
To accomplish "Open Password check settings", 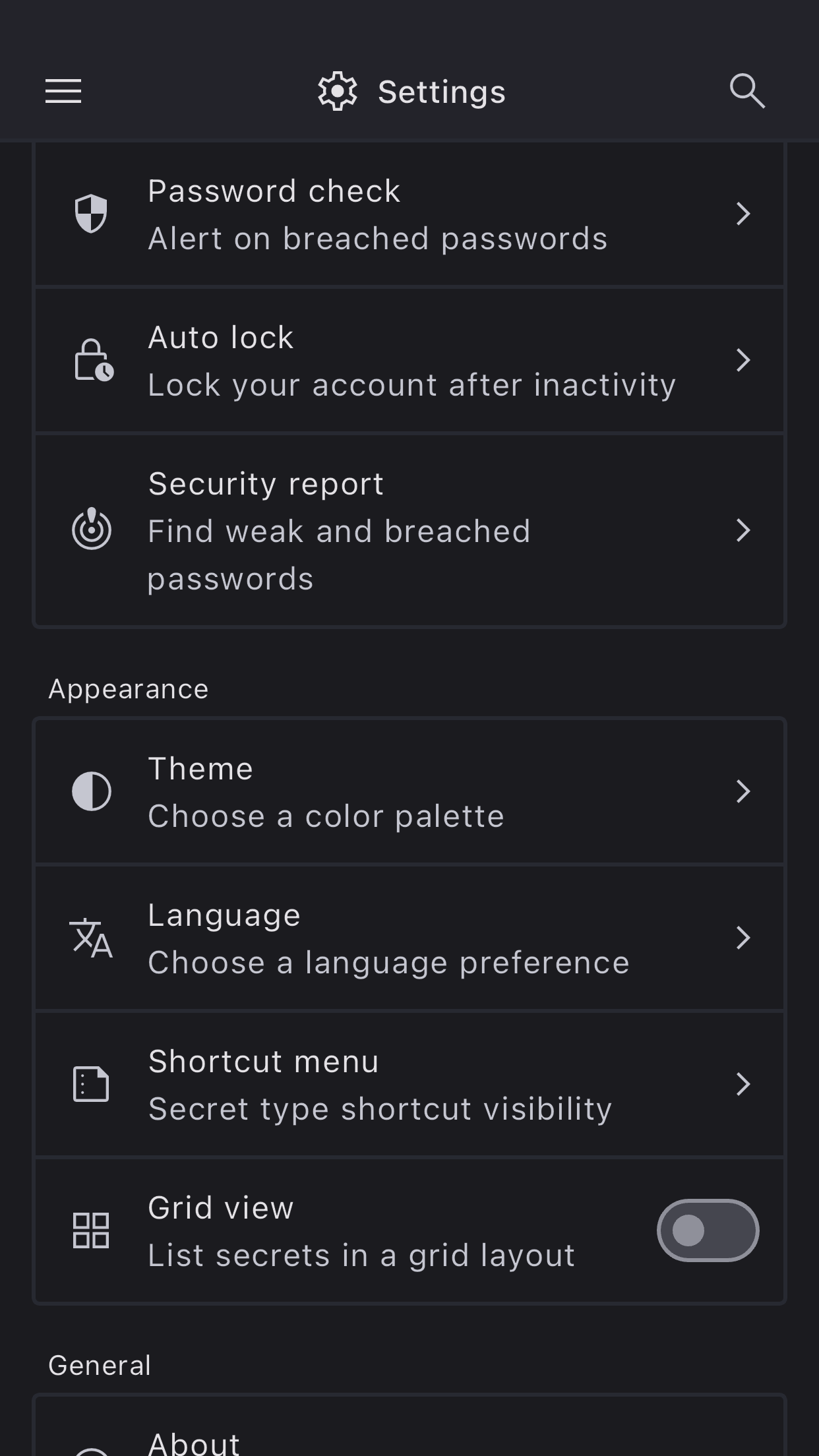I will [x=409, y=214].
